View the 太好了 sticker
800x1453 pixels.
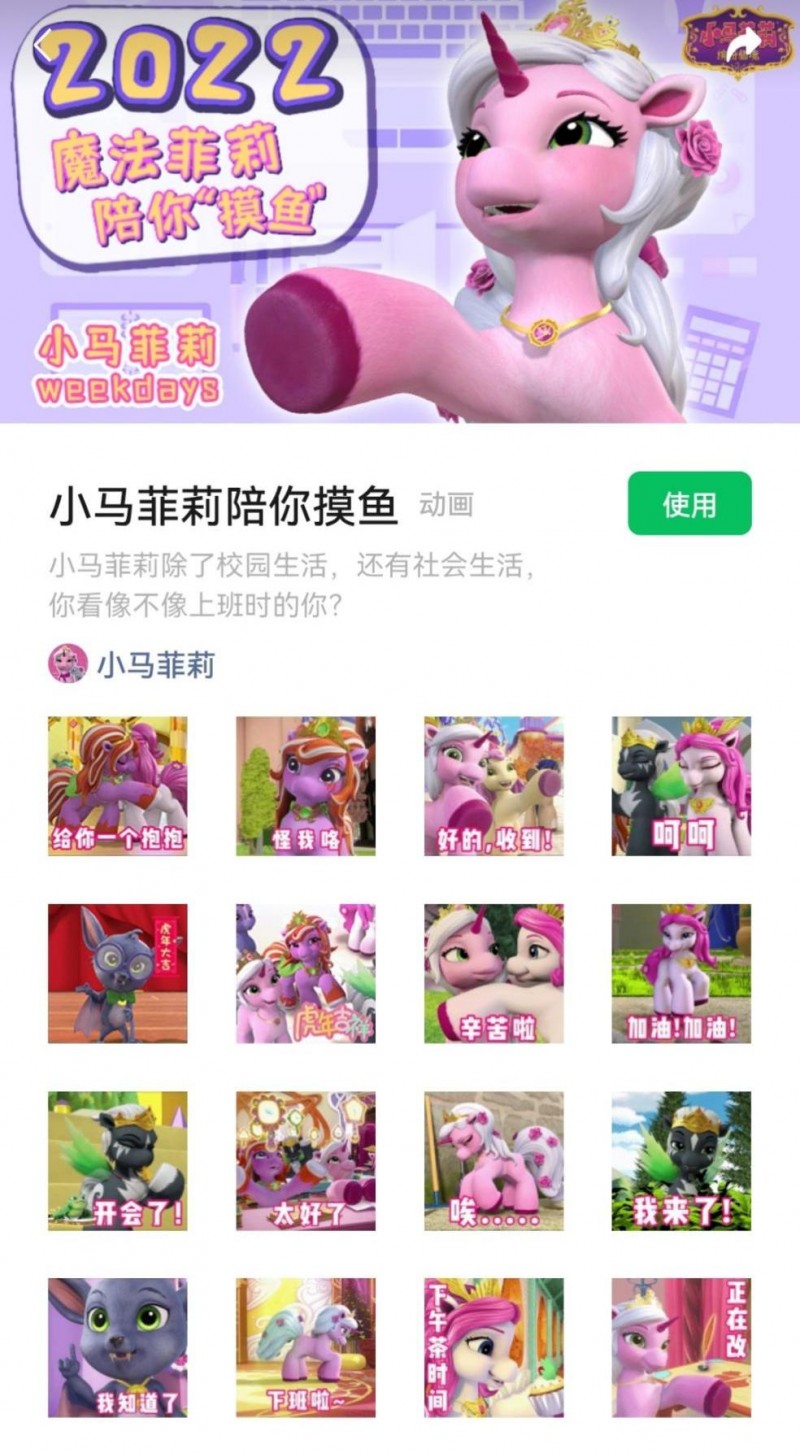pos(305,1160)
